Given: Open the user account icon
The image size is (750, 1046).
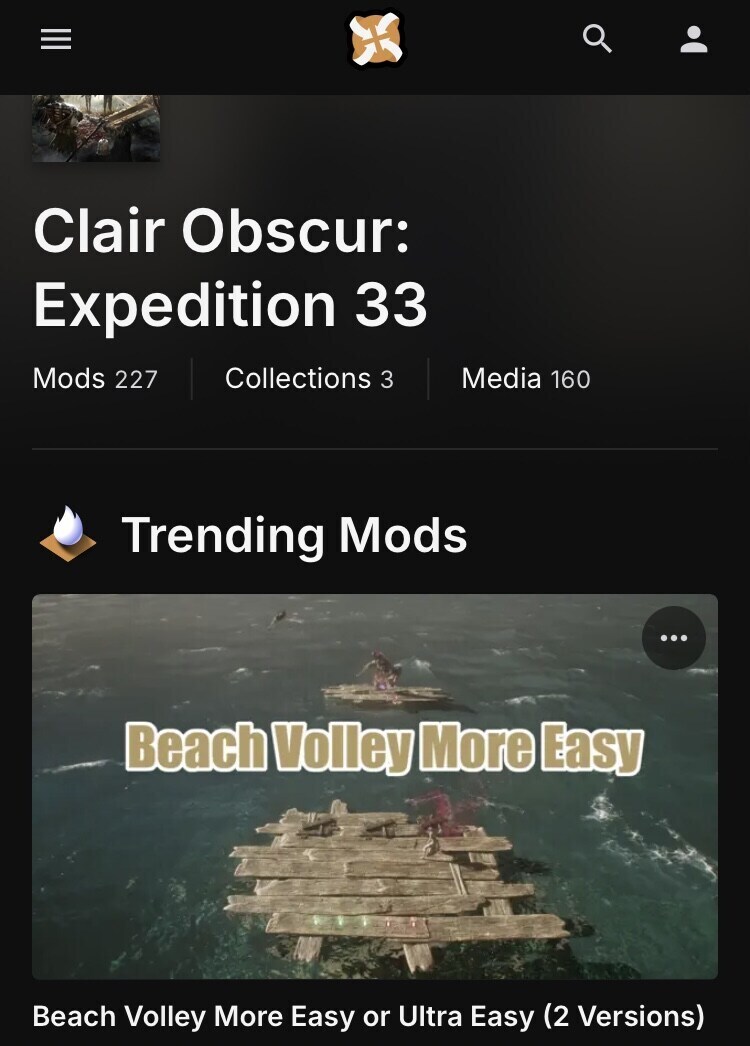Looking at the screenshot, I should (x=694, y=39).
